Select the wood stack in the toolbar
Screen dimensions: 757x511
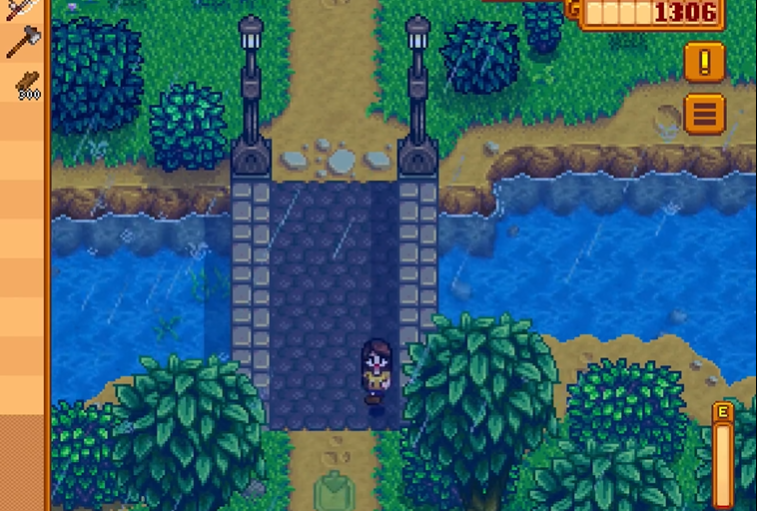(x=24, y=83)
